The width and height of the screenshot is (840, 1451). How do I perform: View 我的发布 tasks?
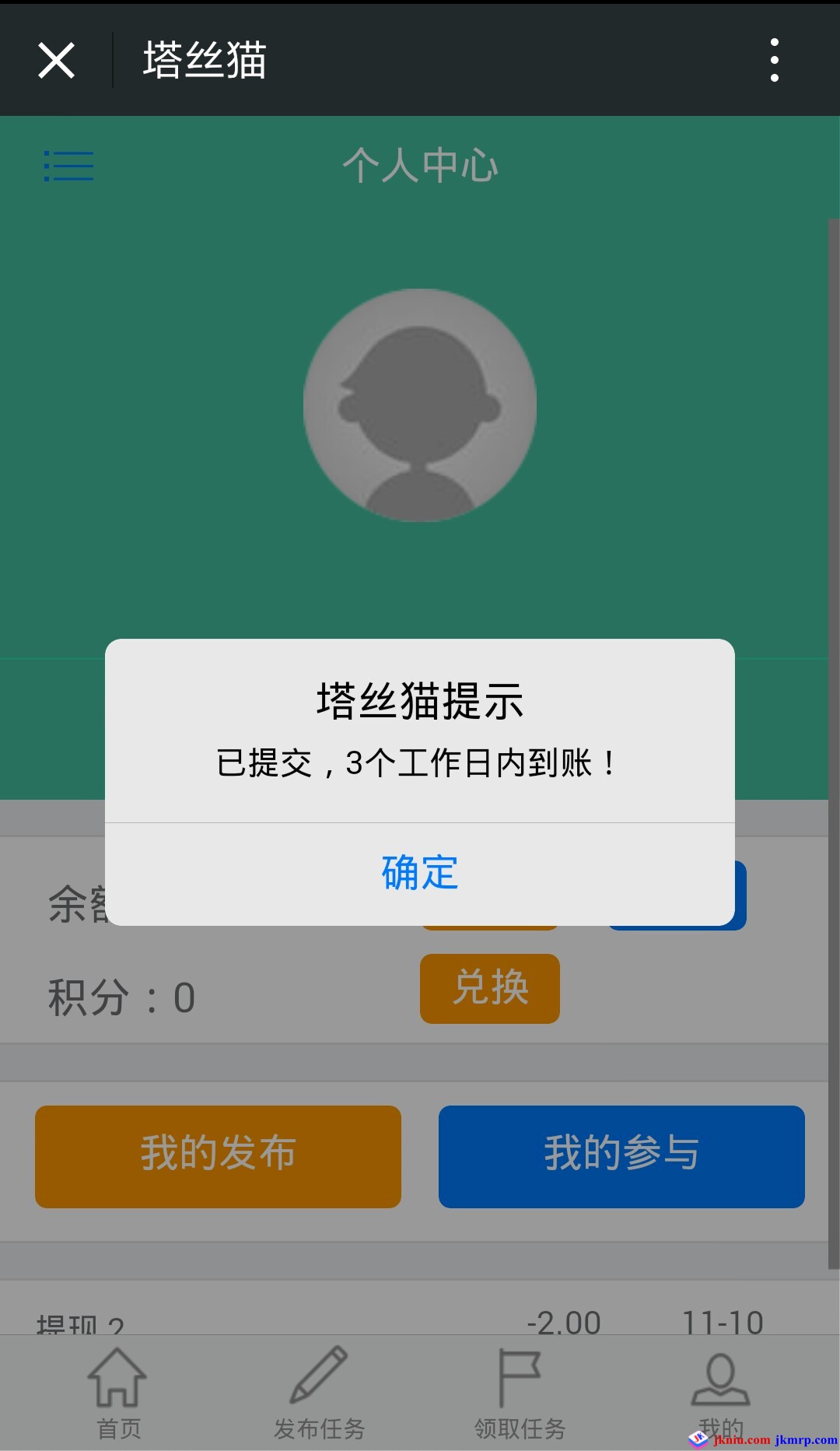coord(218,1156)
